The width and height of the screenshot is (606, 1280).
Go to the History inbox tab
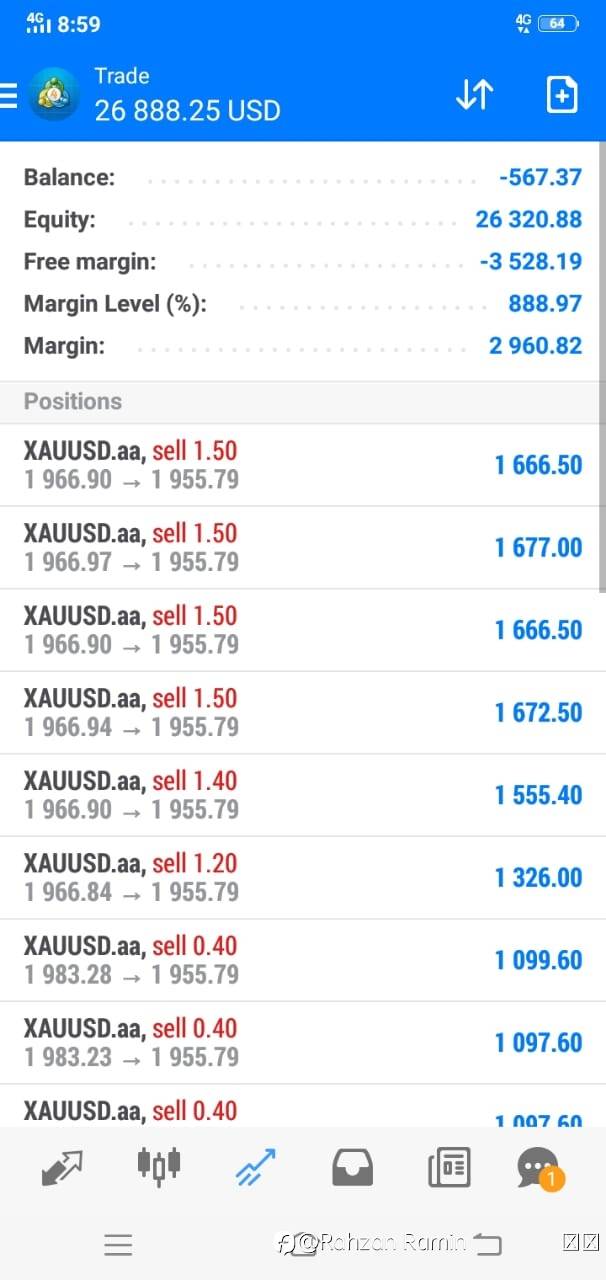tap(352, 1167)
